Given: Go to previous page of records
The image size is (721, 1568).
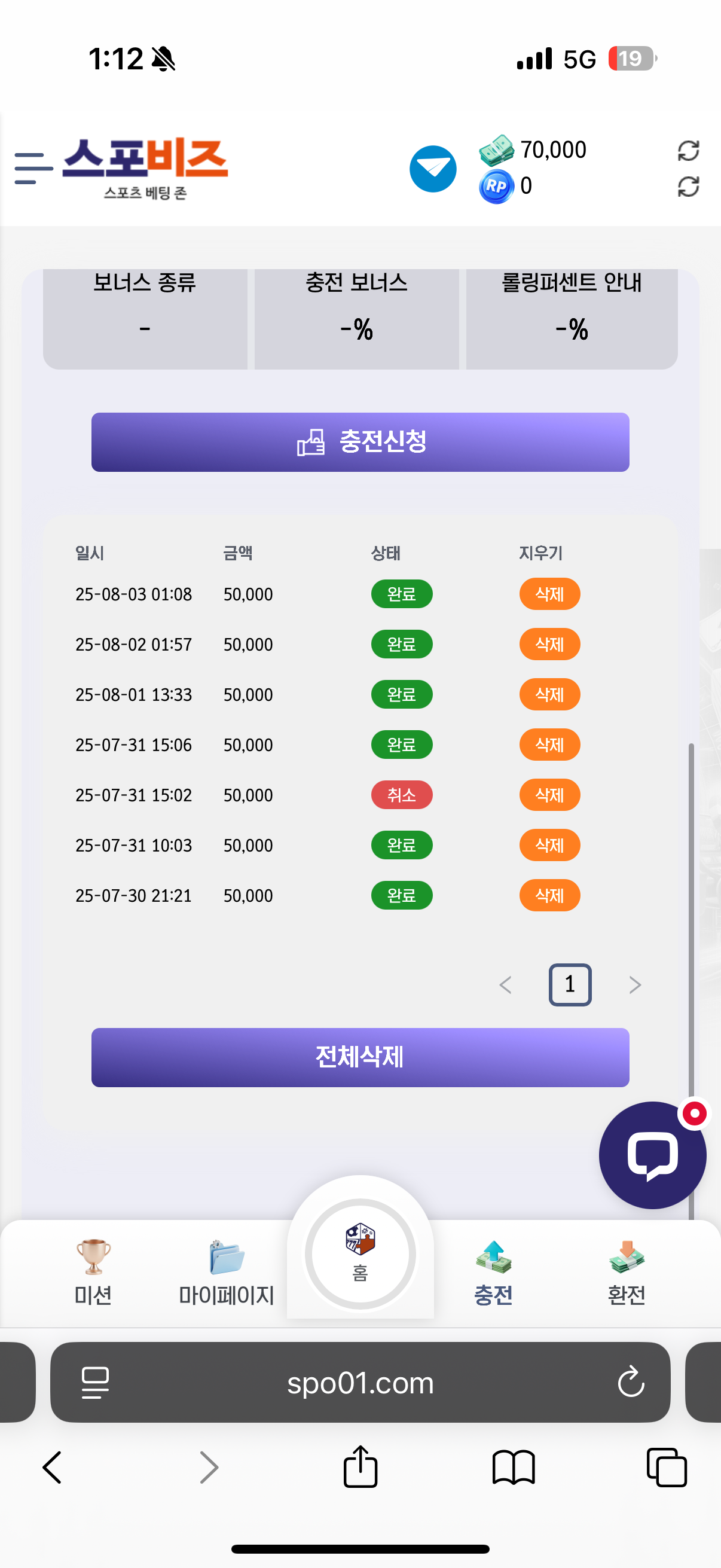Looking at the screenshot, I should point(505,985).
